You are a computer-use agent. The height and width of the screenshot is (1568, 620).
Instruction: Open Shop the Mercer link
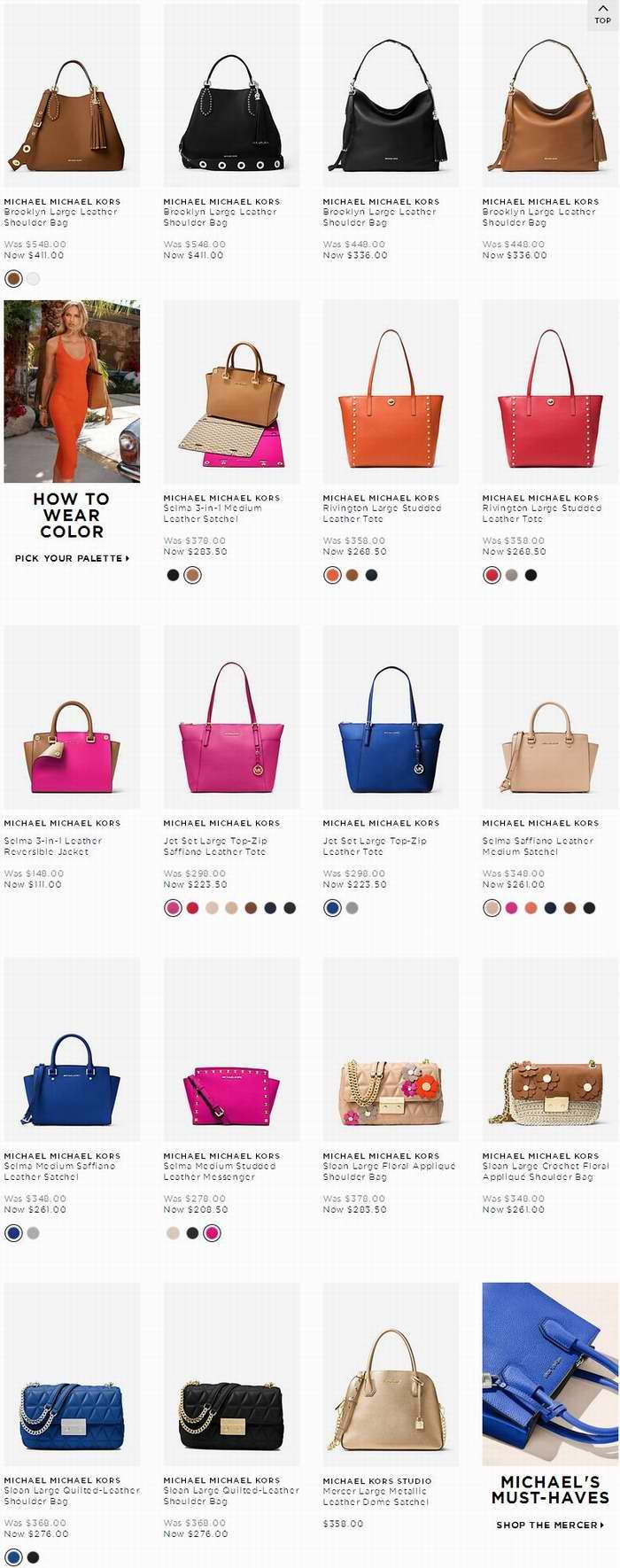549,1525
